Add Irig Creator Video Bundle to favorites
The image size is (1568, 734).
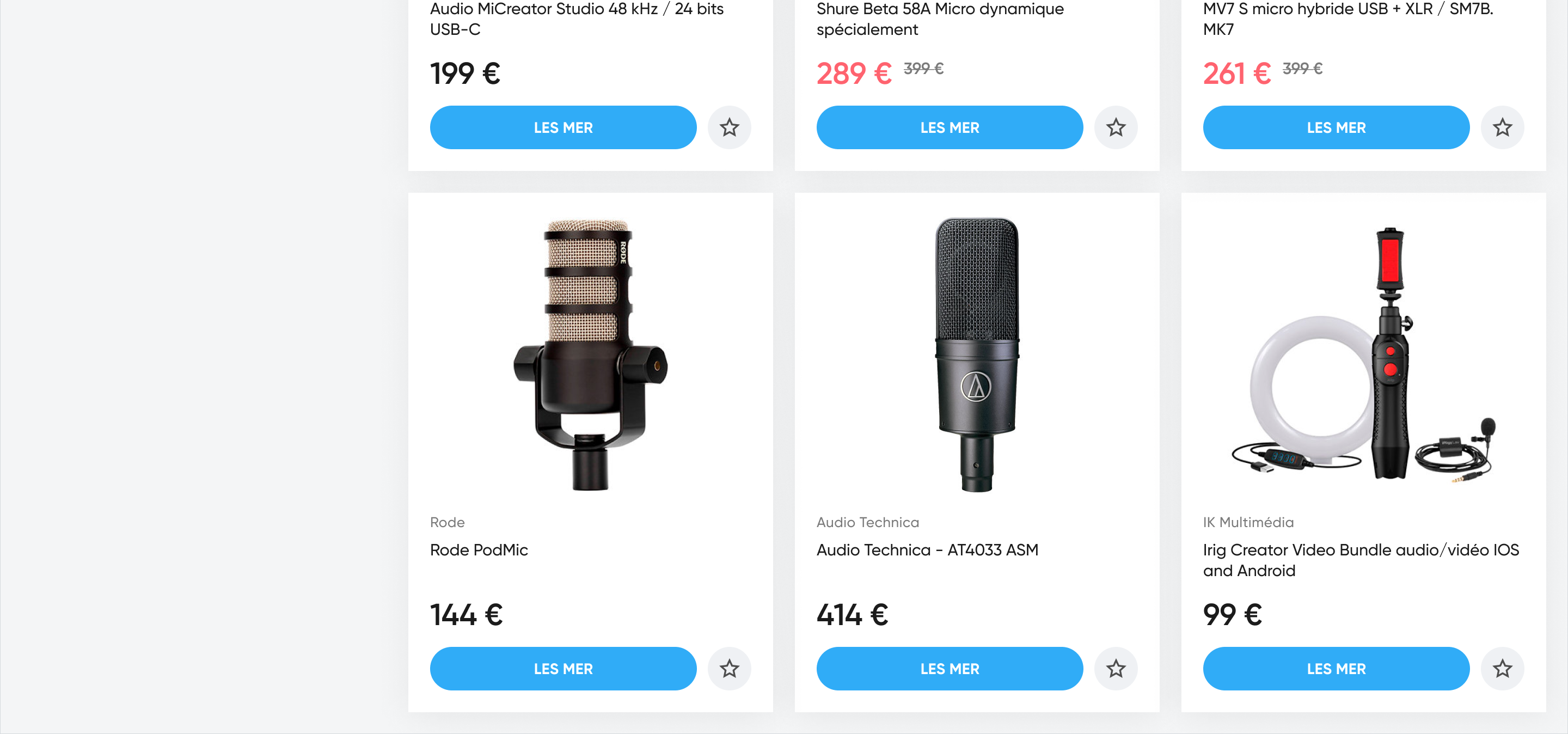point(1502,668)
